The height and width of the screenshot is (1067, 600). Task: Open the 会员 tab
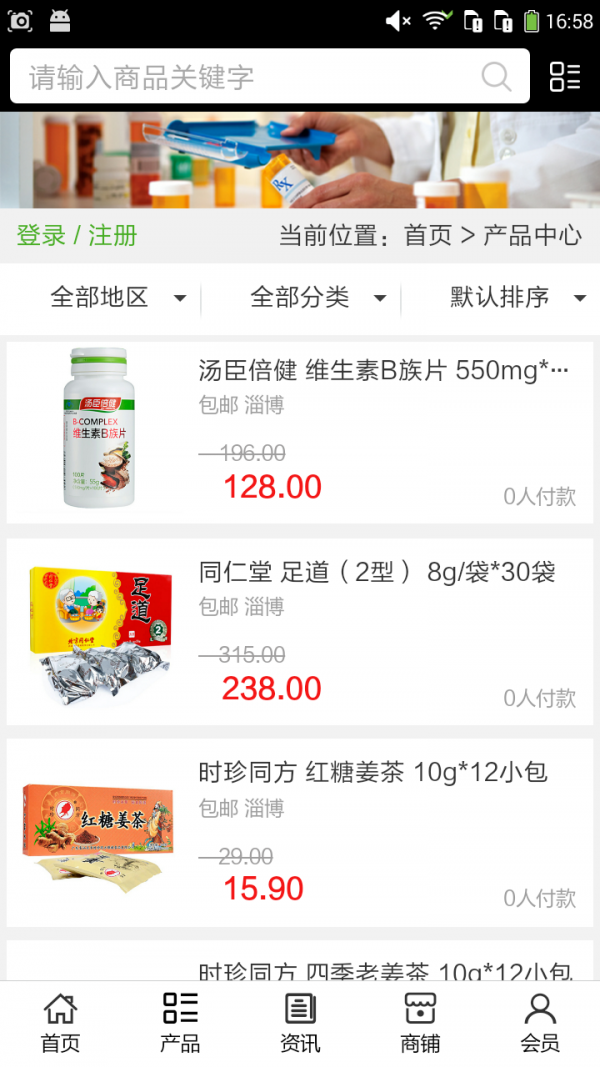(x=540, y=1023)
